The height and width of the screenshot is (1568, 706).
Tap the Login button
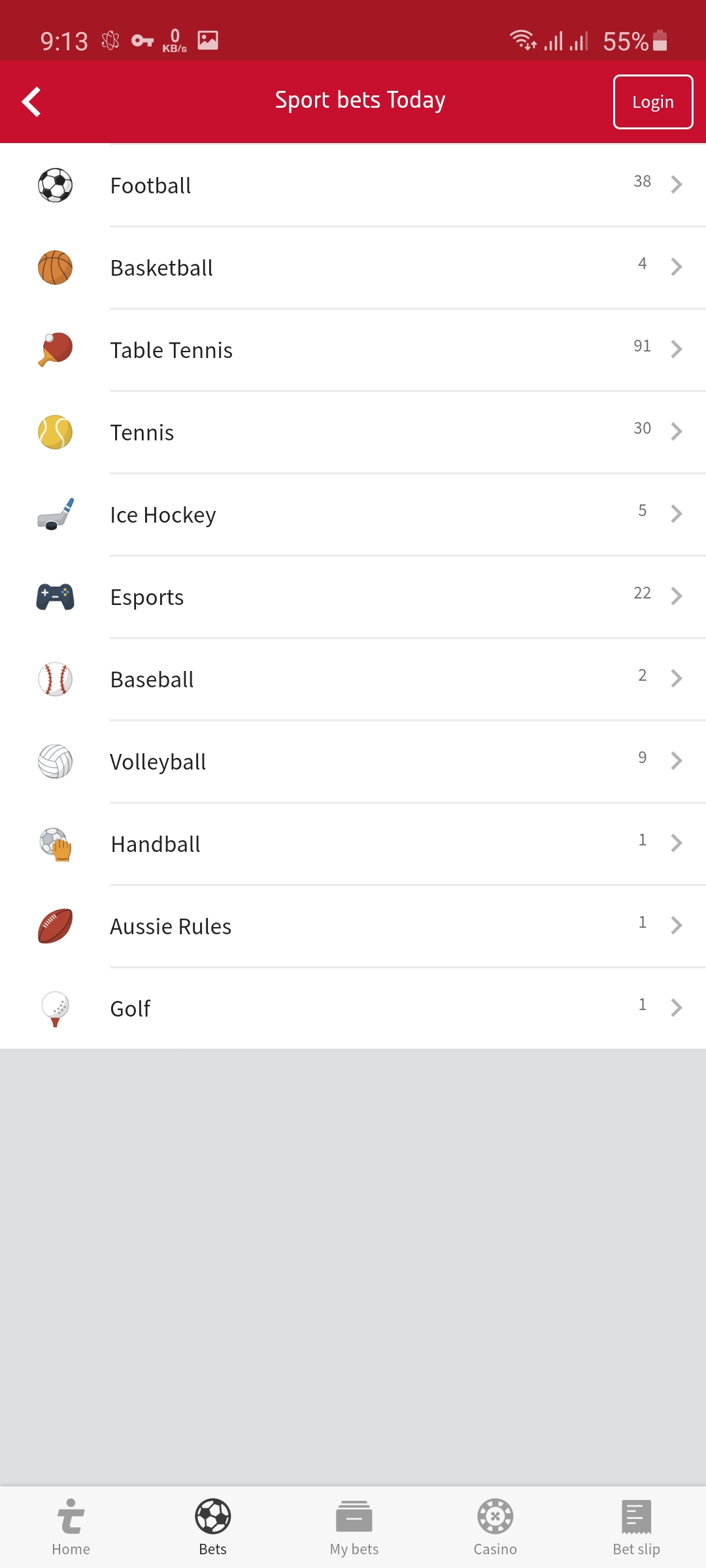652,102
